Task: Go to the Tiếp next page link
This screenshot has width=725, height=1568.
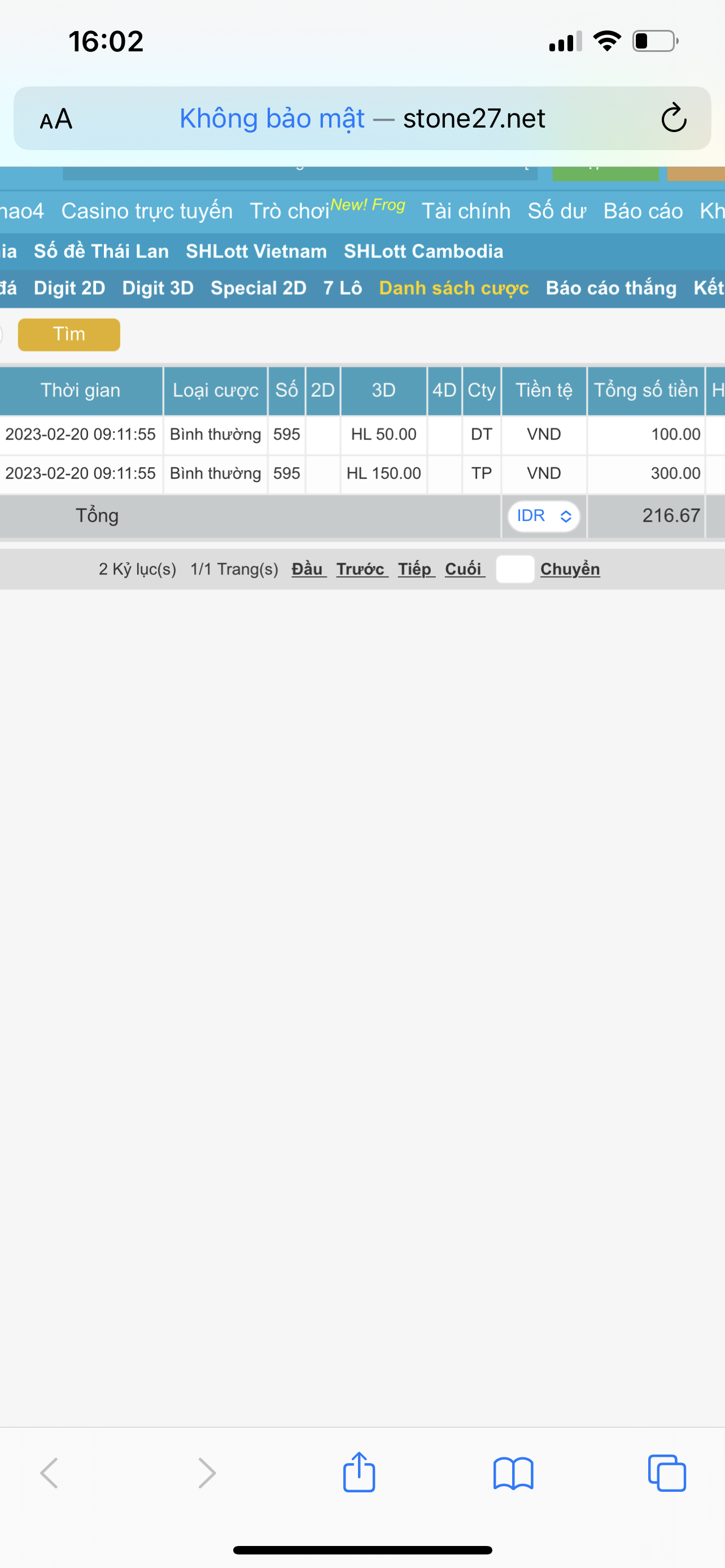Action: coord(416,568)
